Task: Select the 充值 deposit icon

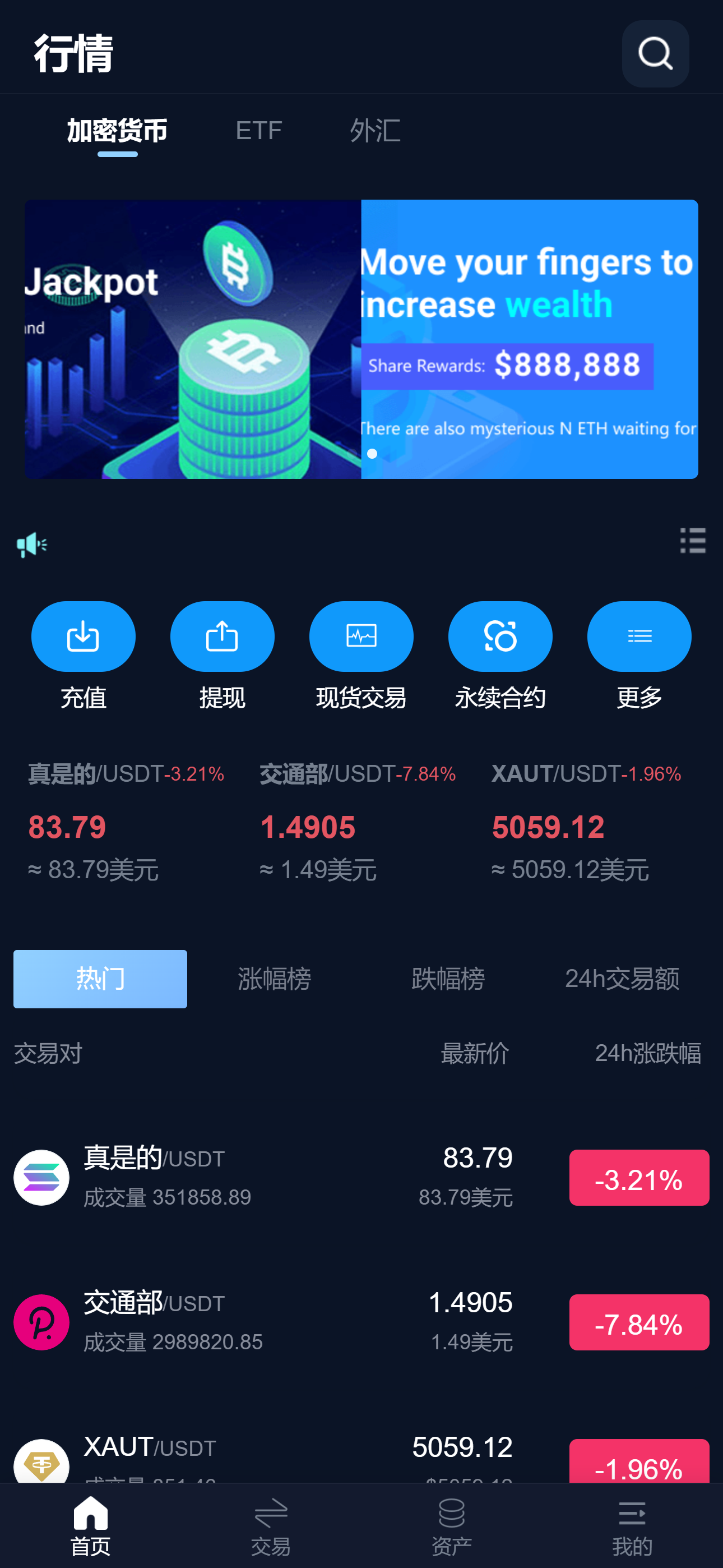Action: (83, 636)
